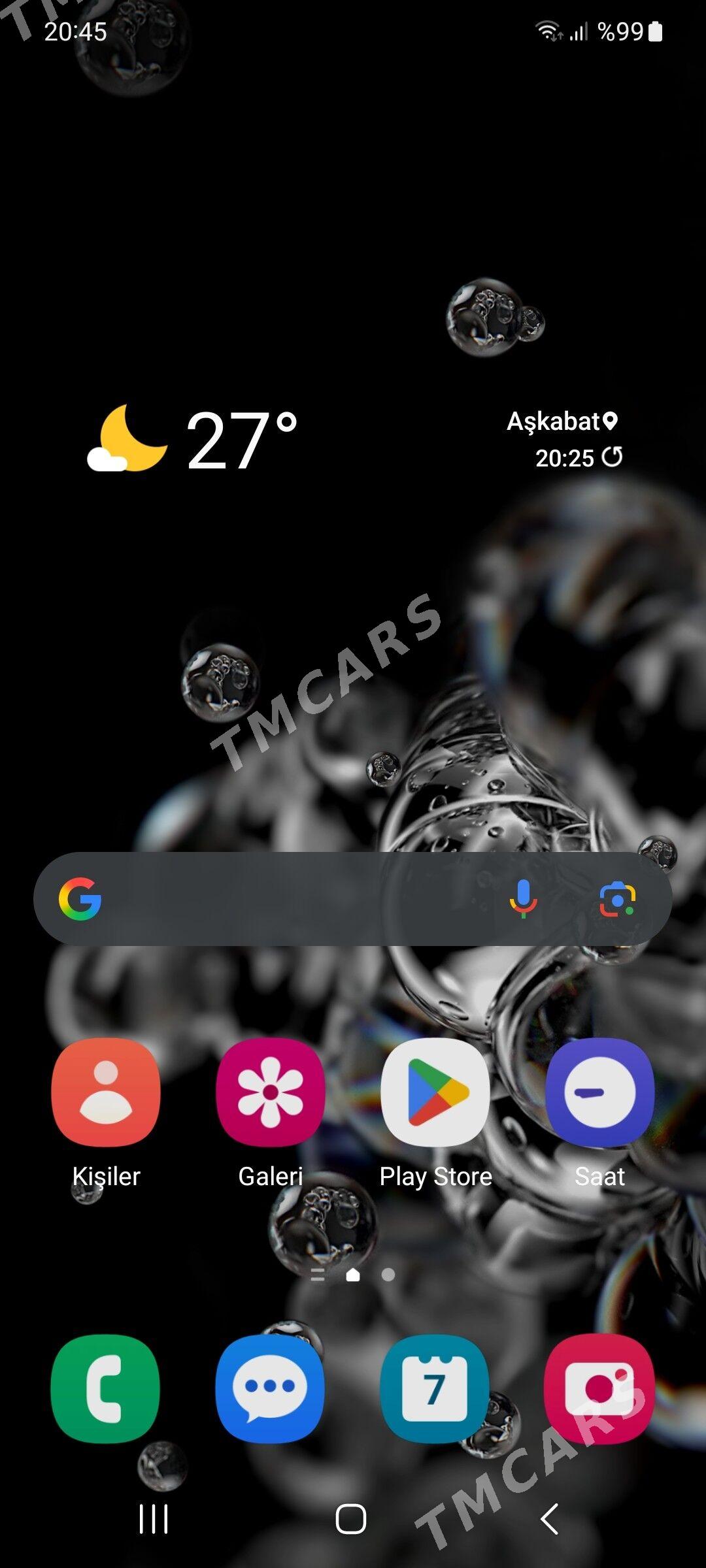Open the Saat clock app
The image size is (706, 1568).
pos(599,1092)
